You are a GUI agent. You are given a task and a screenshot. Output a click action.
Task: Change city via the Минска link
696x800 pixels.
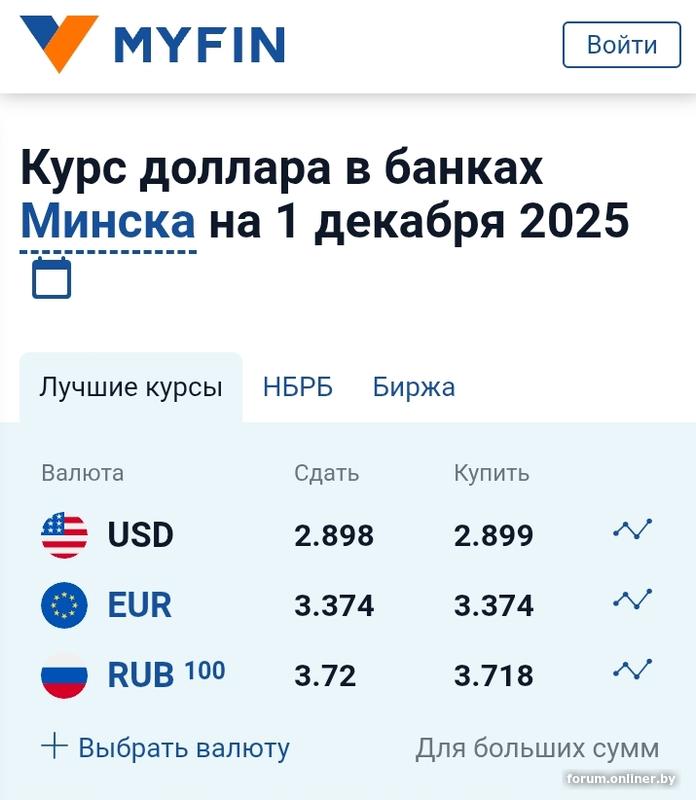(108, 221)
